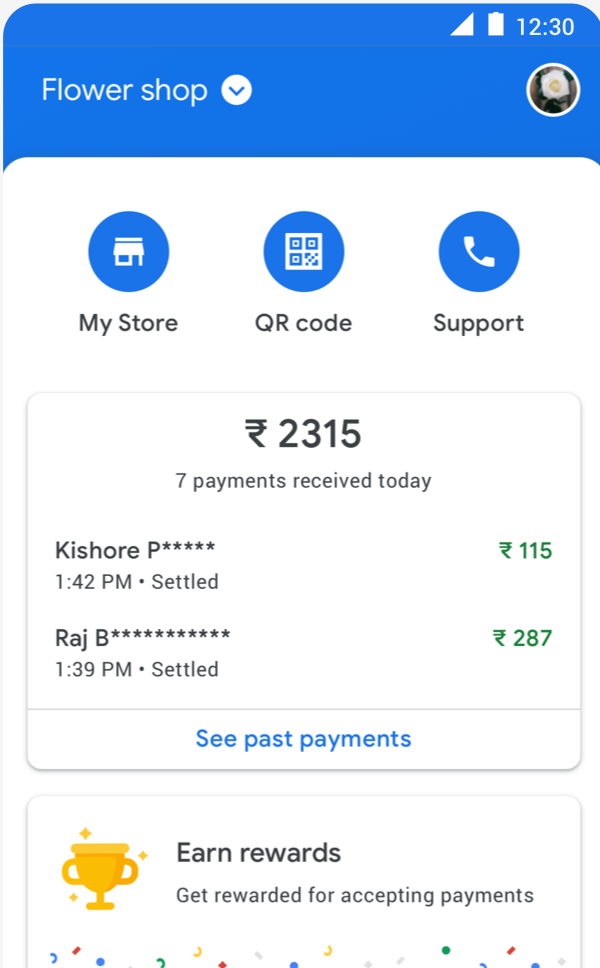Screen dimensions: 600x968
Task: Open My Store
Action: [128, 252]
